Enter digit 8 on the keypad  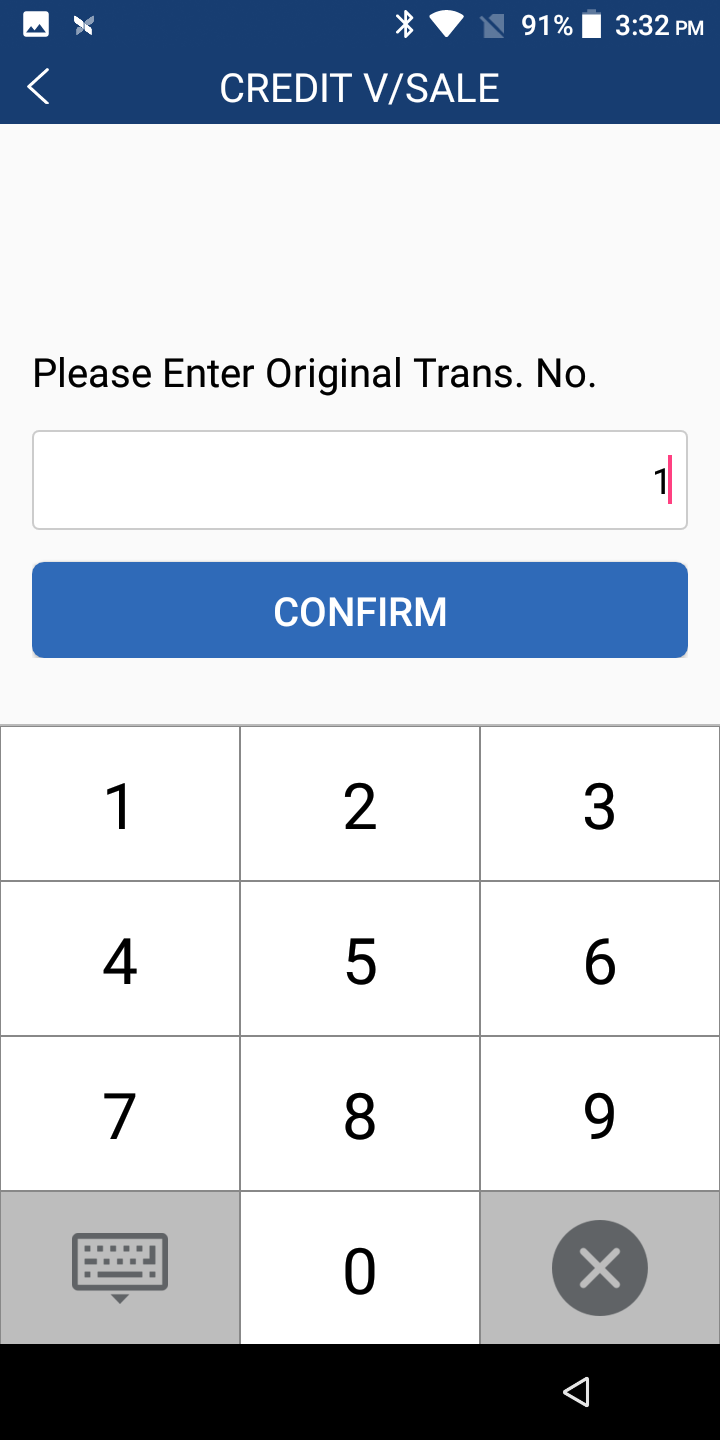tap(360, 1115)
